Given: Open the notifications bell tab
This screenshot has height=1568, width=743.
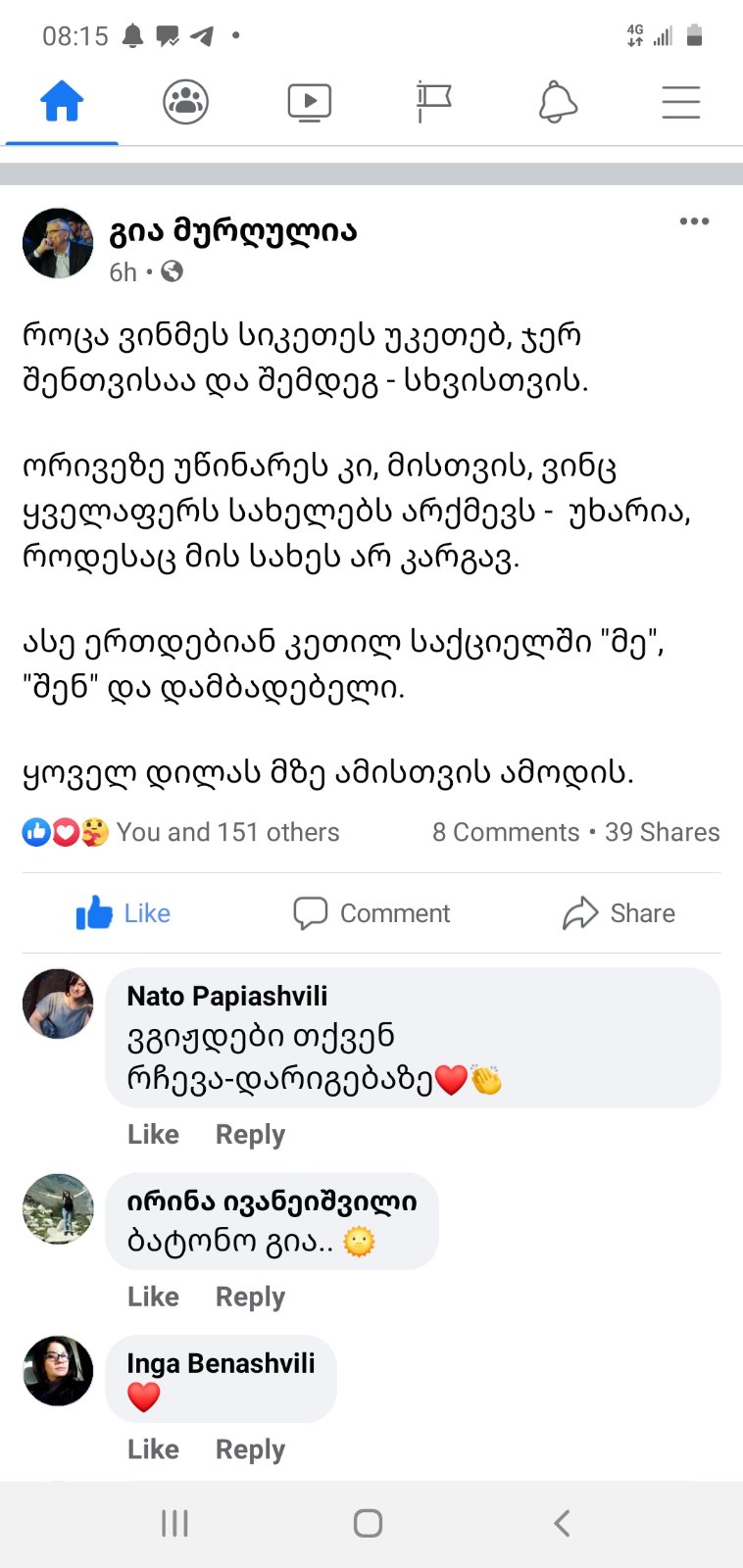Looking at the screenshot, I should 557,102.
